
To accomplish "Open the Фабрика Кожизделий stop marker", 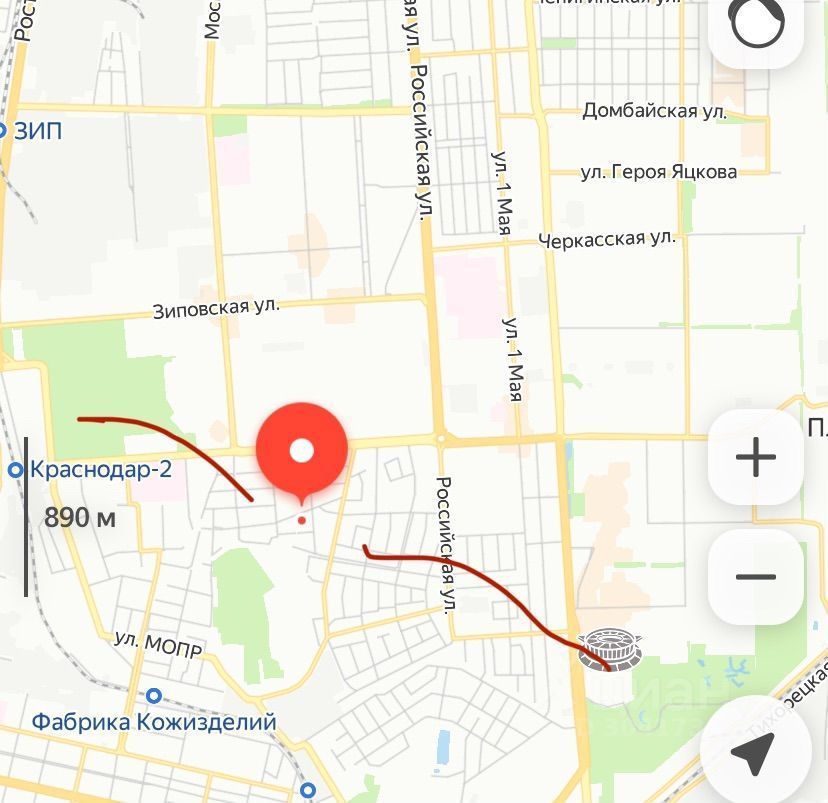I will (x=153, y=696).
